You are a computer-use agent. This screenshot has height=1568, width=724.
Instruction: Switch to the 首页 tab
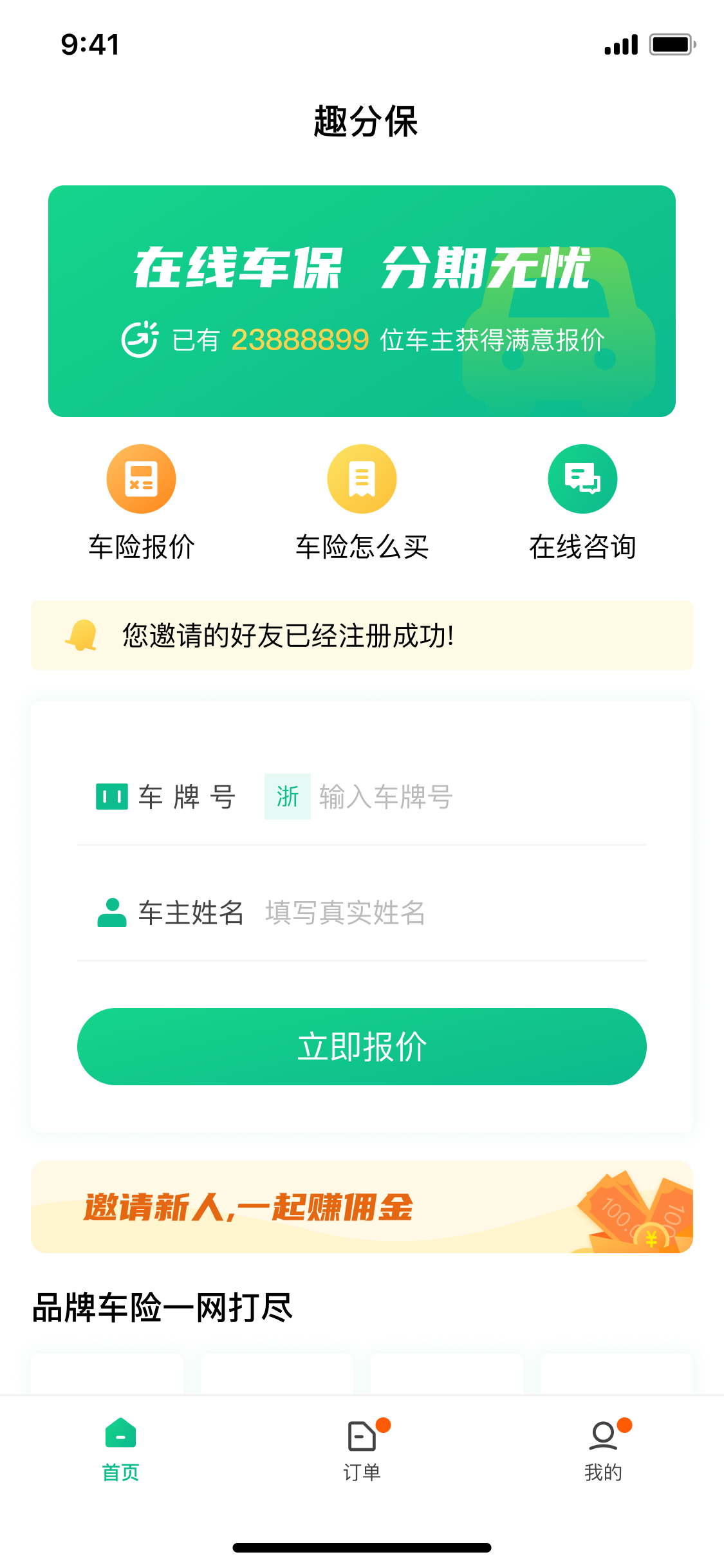pyautogui.click(x=120, y=1450)
